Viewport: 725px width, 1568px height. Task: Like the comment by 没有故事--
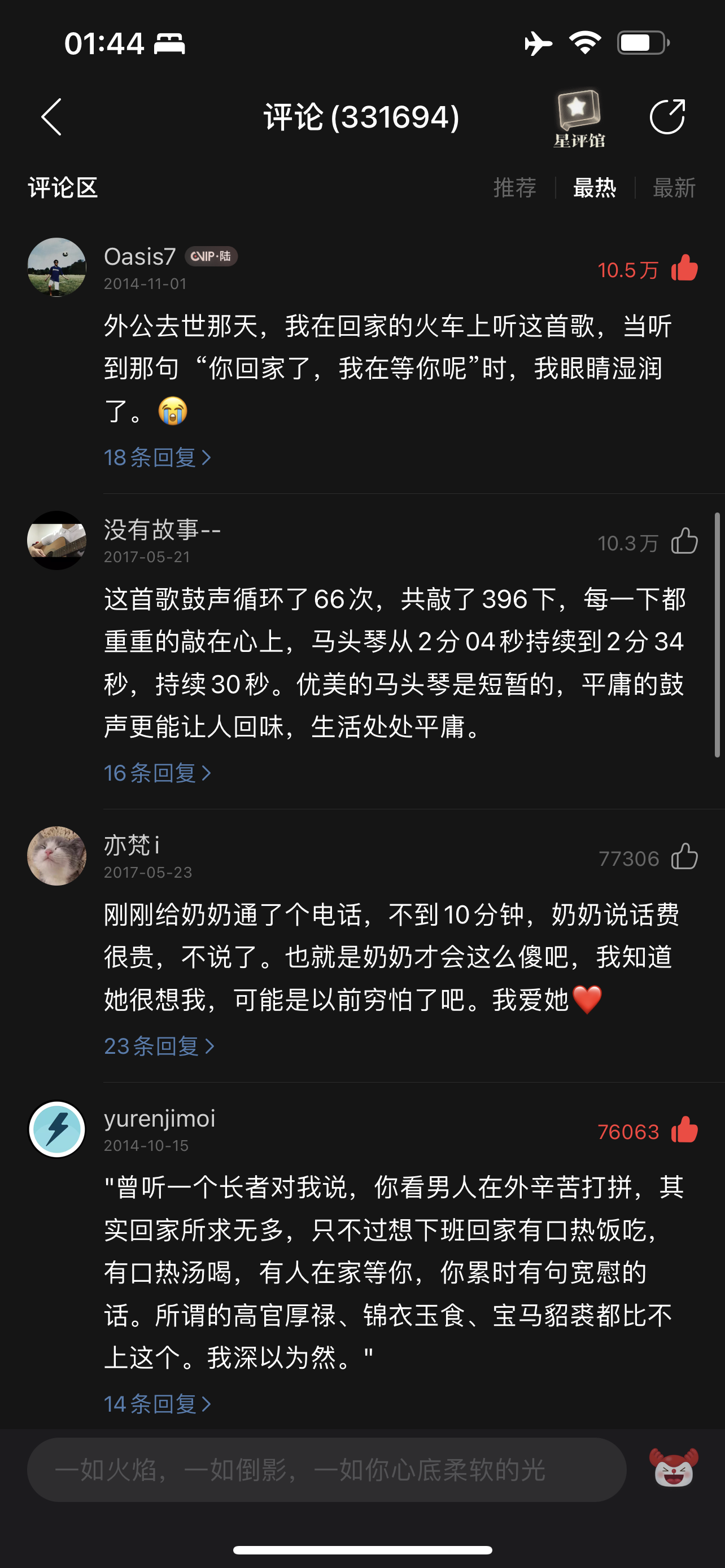click(x=684, y=541)
